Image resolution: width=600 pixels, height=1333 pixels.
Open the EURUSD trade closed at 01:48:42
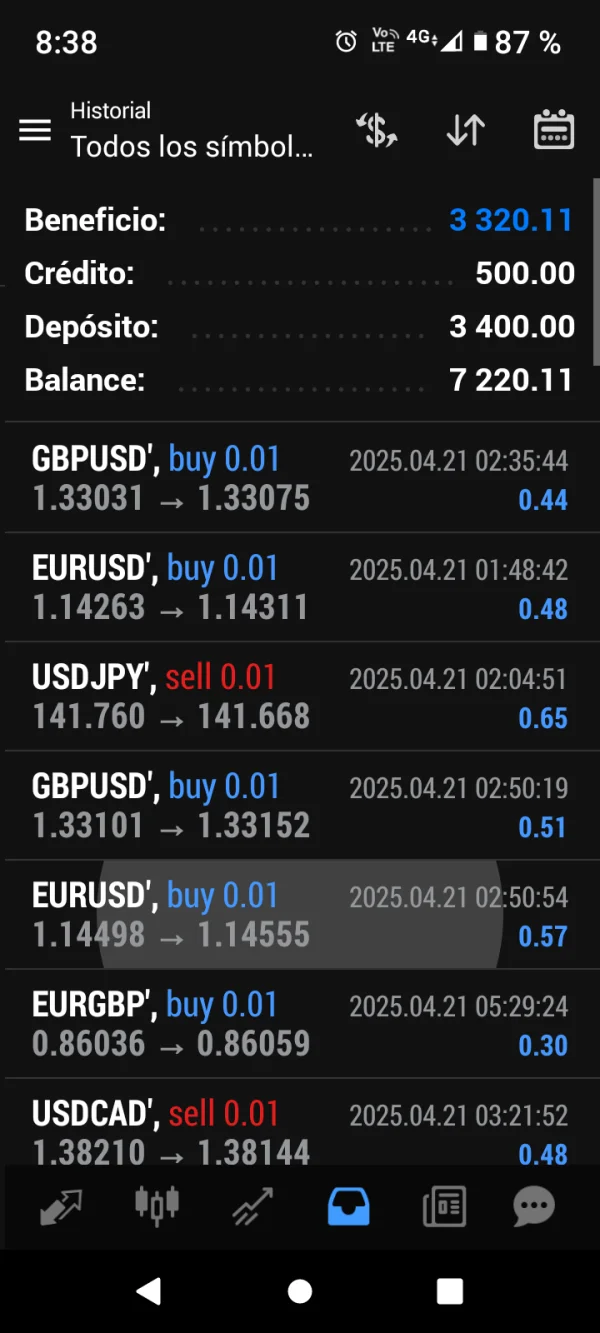point(300,587)
